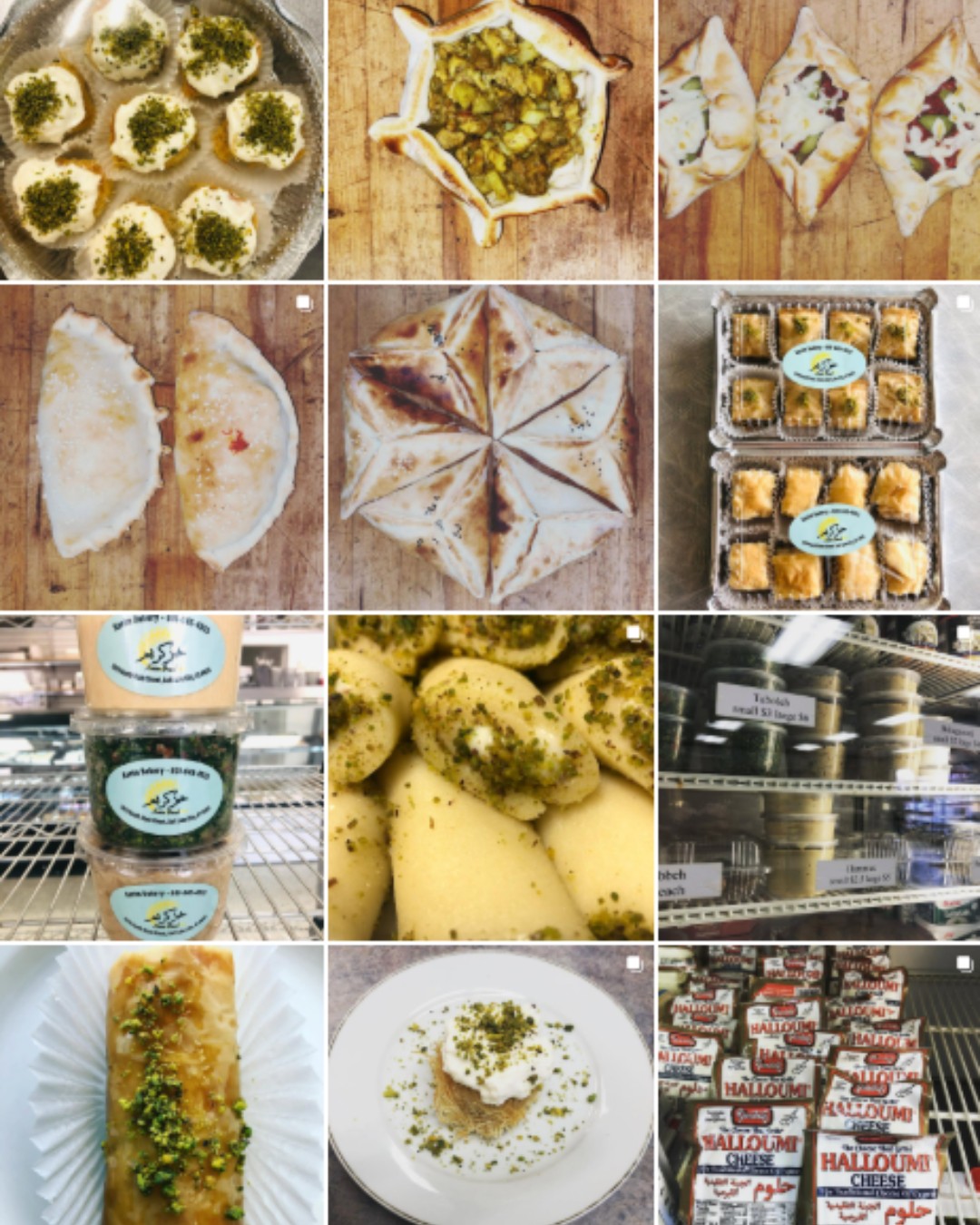Open the tray of pistachio-topped cream pastries post
The image size is (980, 1225).
pos(162,140)
